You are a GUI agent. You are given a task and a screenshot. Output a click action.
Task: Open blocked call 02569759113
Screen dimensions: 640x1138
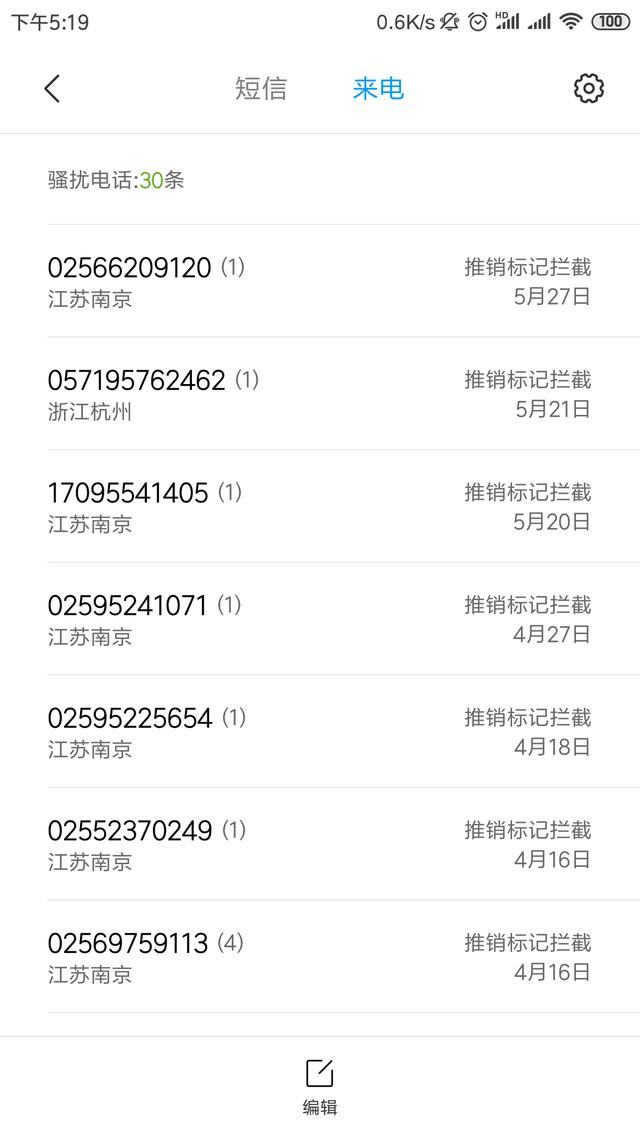tap(320, 956)
